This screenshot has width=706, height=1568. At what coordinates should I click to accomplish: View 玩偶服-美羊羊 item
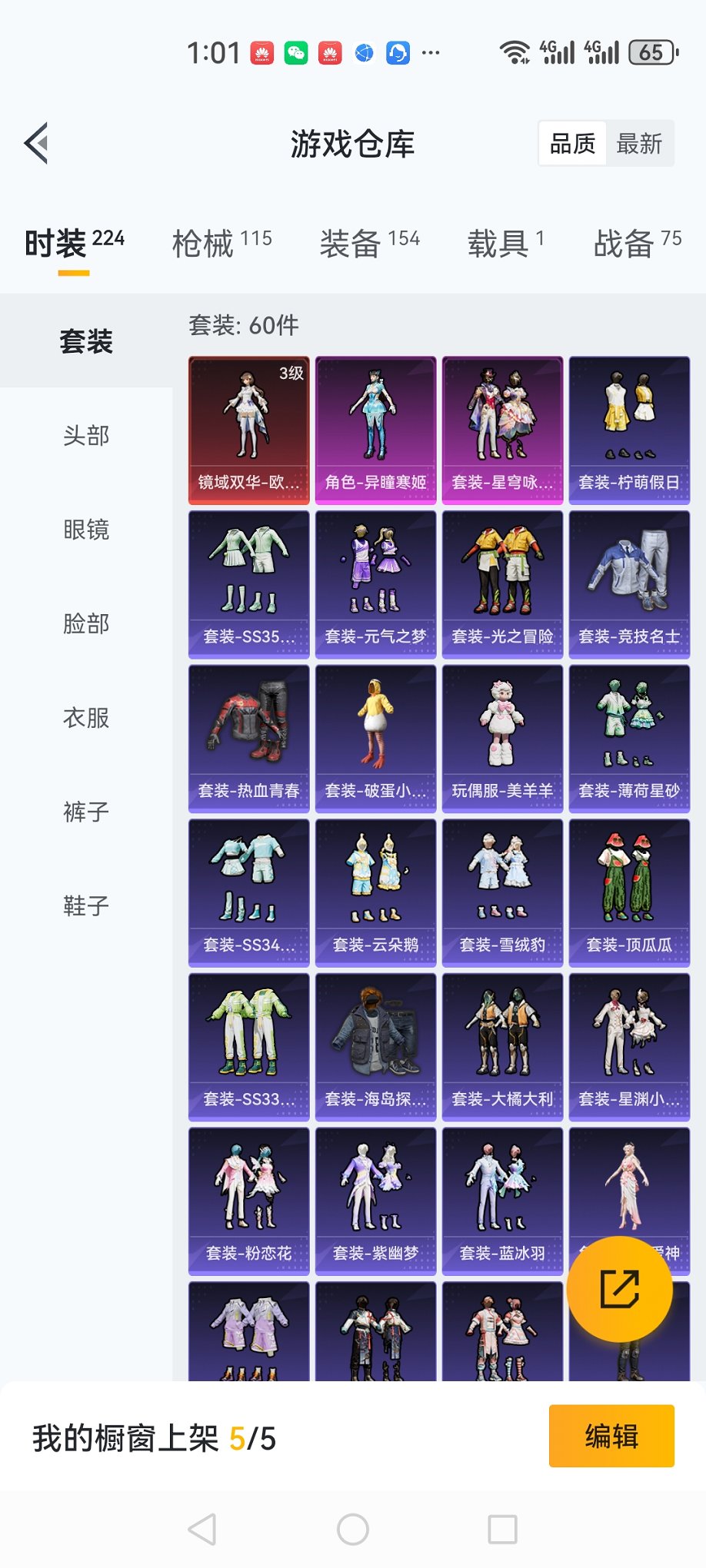click(503, 739)
